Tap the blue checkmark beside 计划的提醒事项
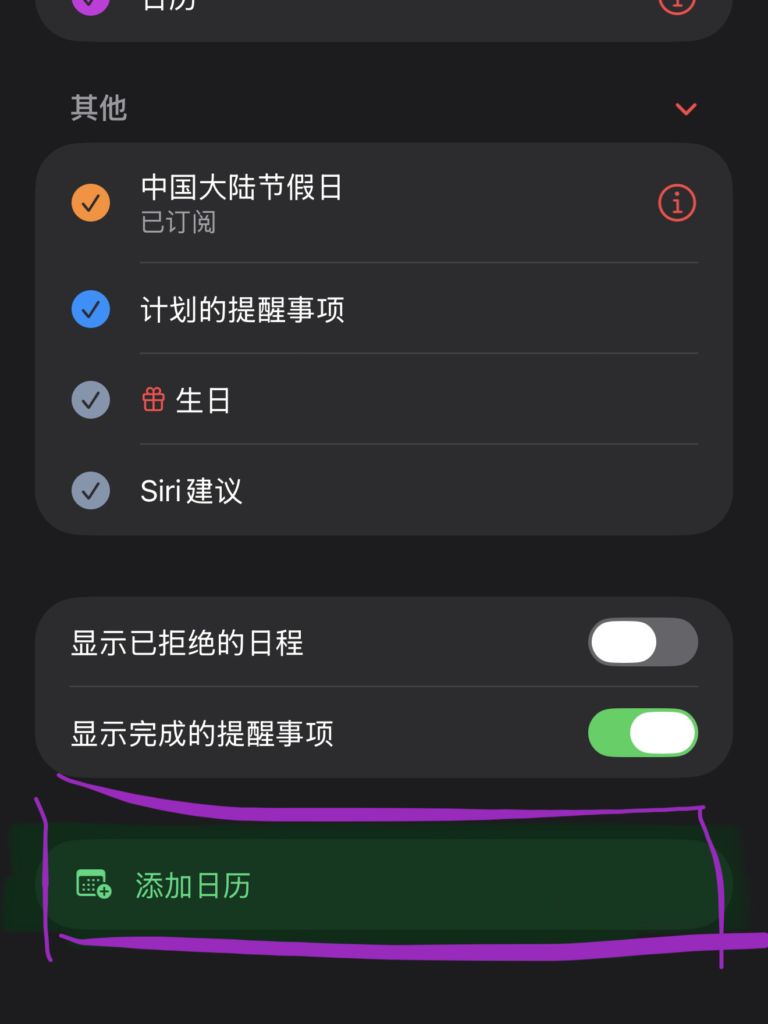 [91, 310]
